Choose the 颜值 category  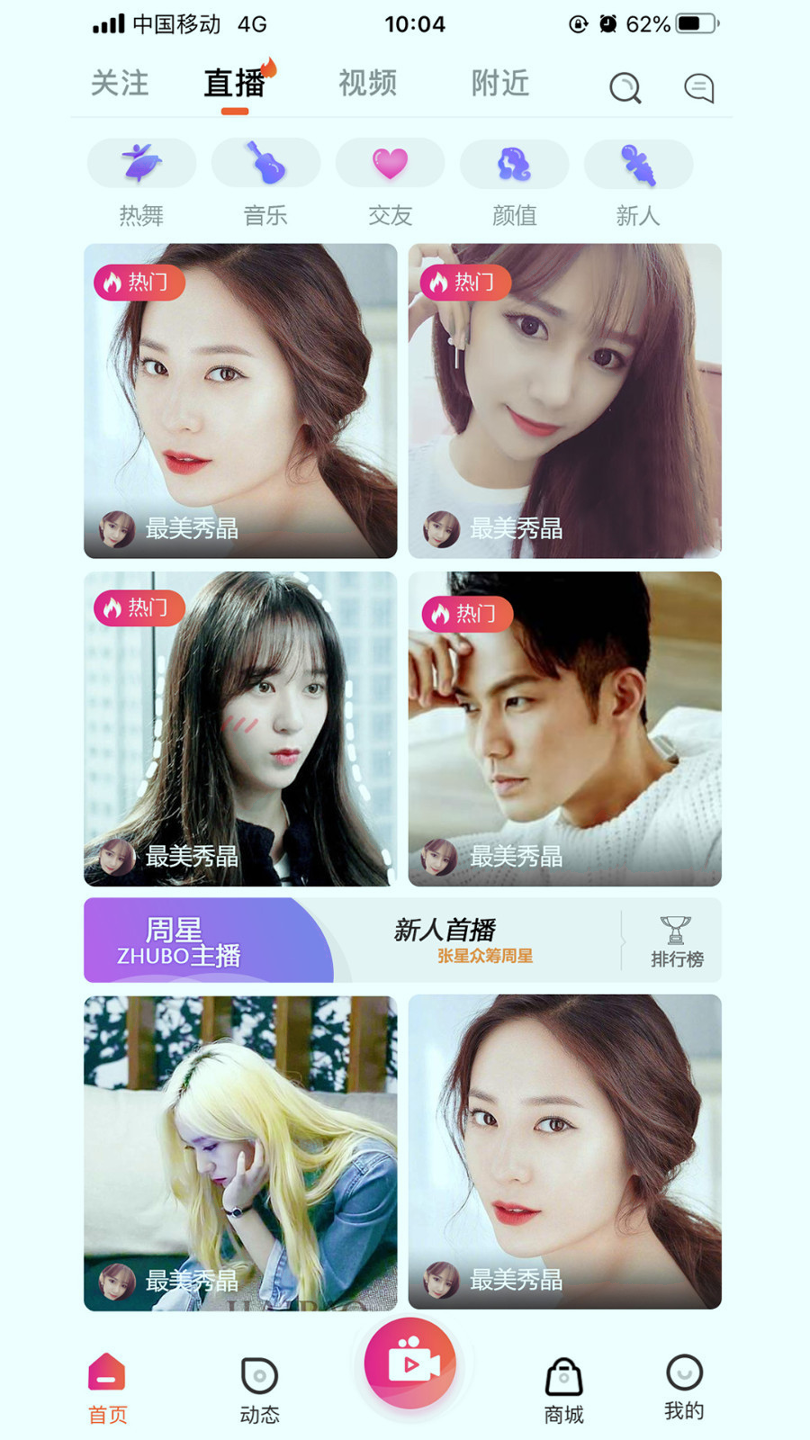pyautogui.click(x=514, y=183)
